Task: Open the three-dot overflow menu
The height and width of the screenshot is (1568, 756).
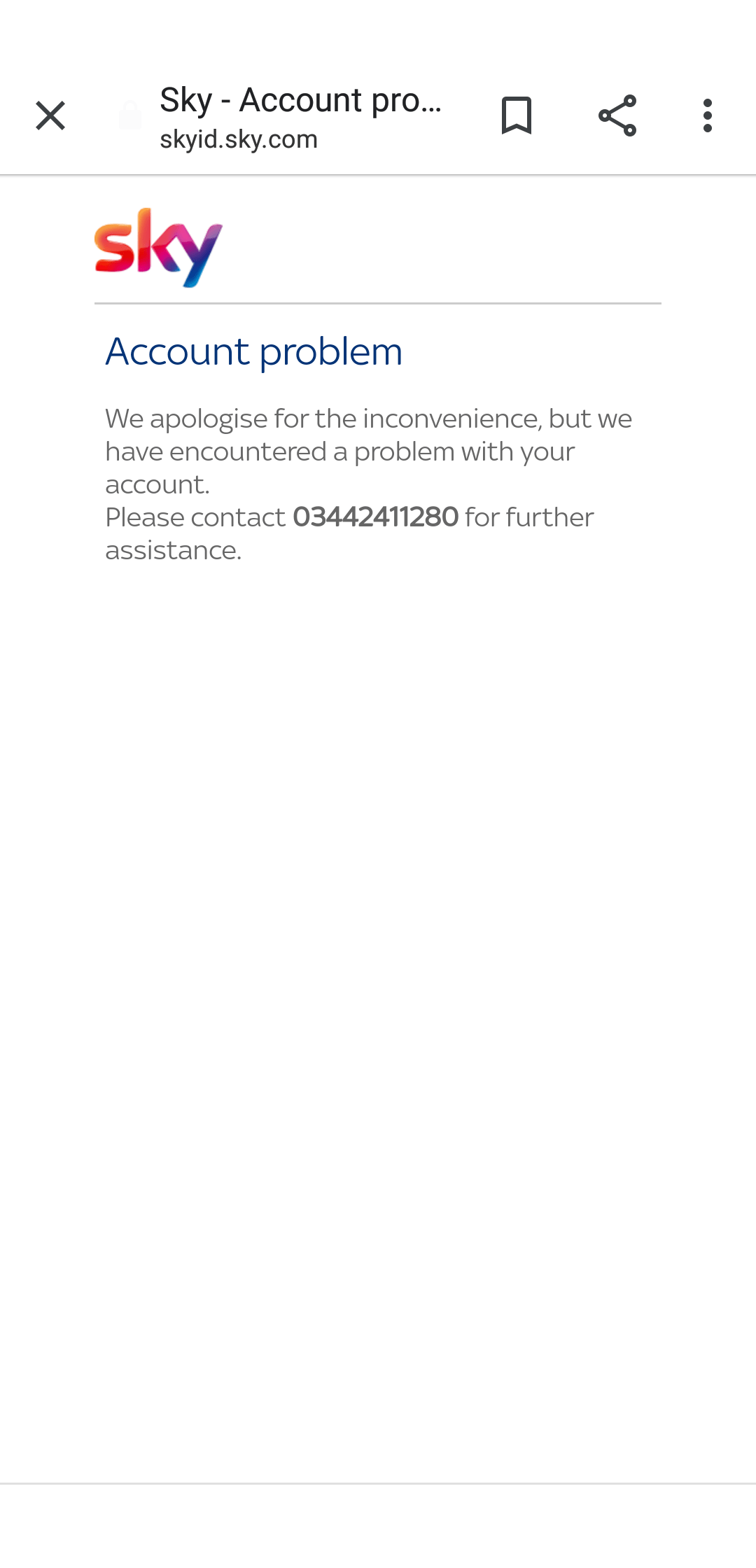Action: [708, 115]
